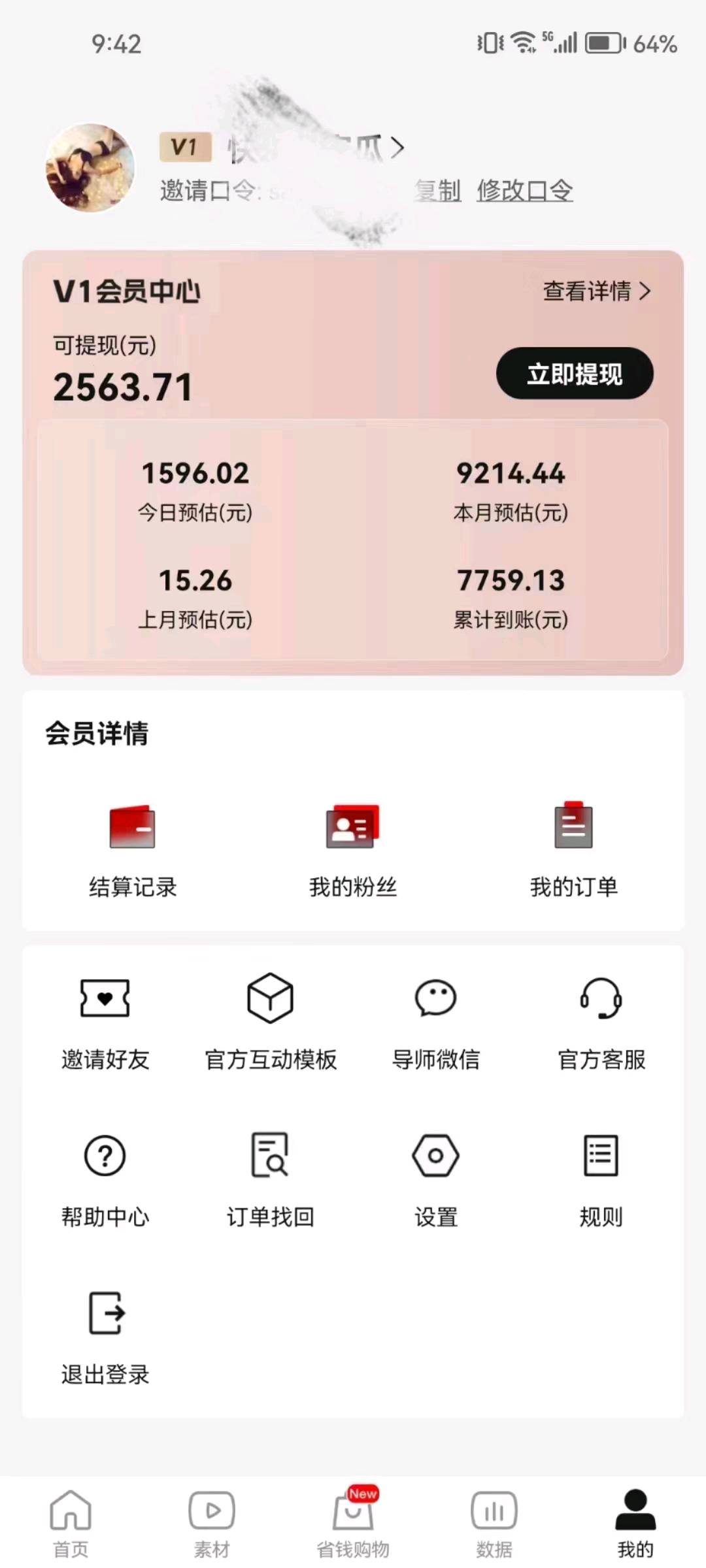The width and height of the screenshot is (706, 1568).
Task: Expand 查看详情 member details chevron
Action: pos(596,292)
